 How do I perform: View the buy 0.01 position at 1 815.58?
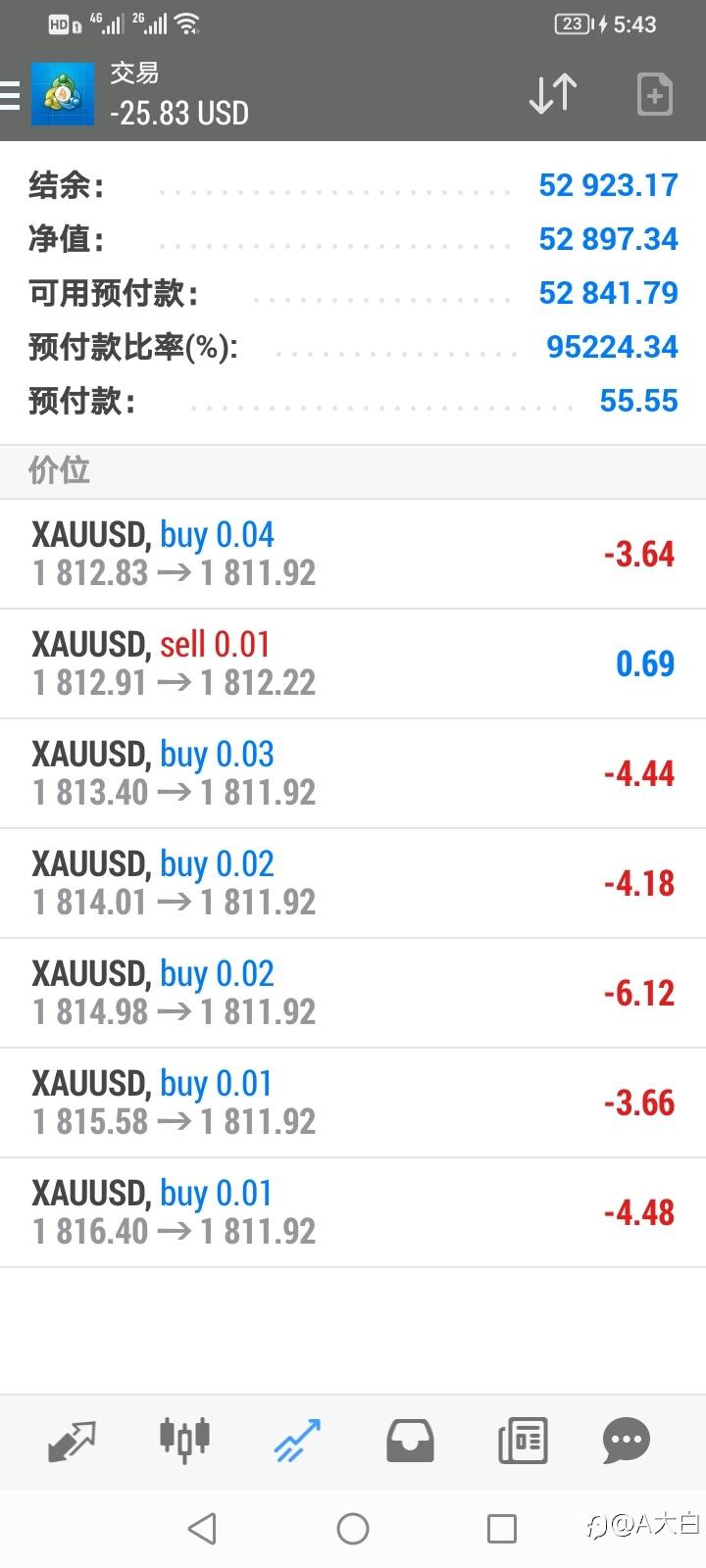353,1102
